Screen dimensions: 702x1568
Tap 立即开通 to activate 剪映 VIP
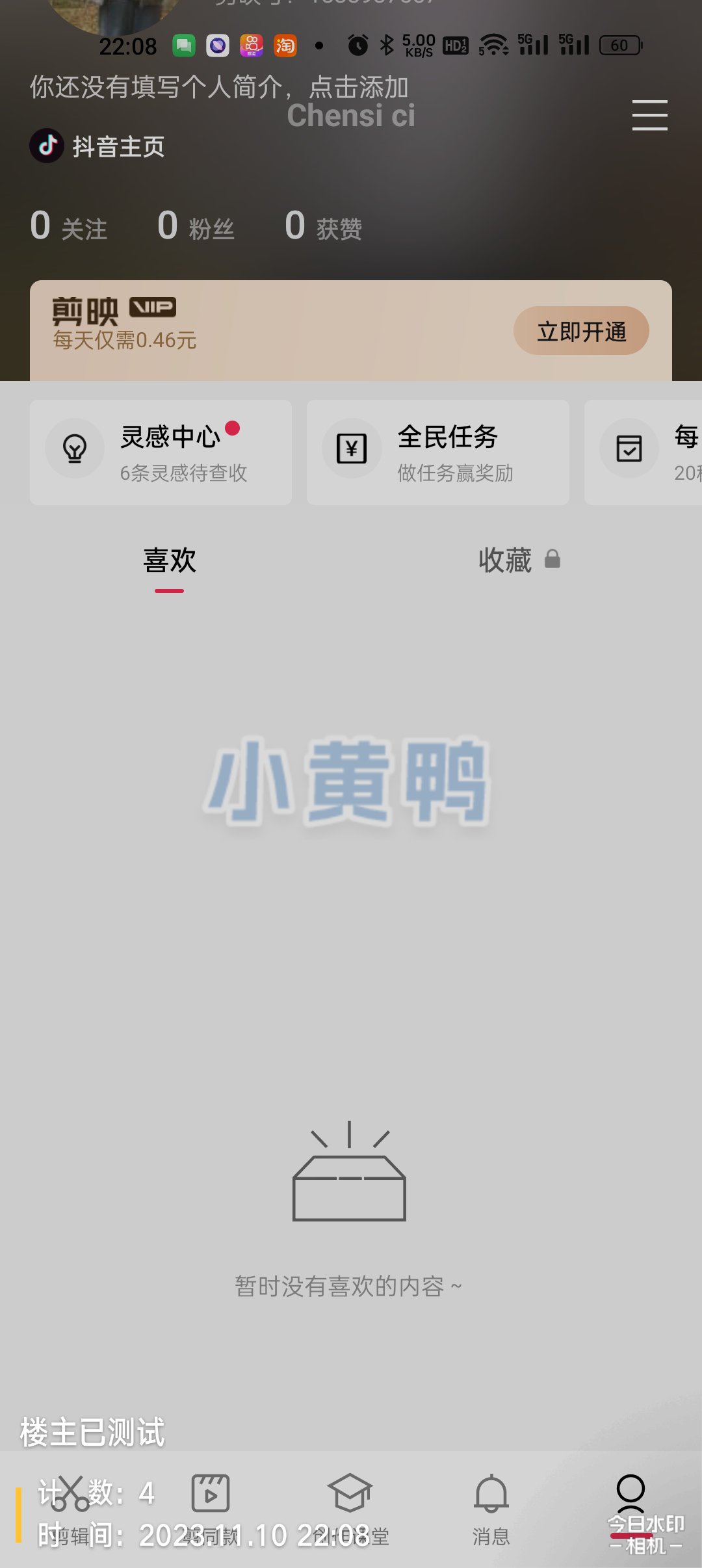coord(580,330)
